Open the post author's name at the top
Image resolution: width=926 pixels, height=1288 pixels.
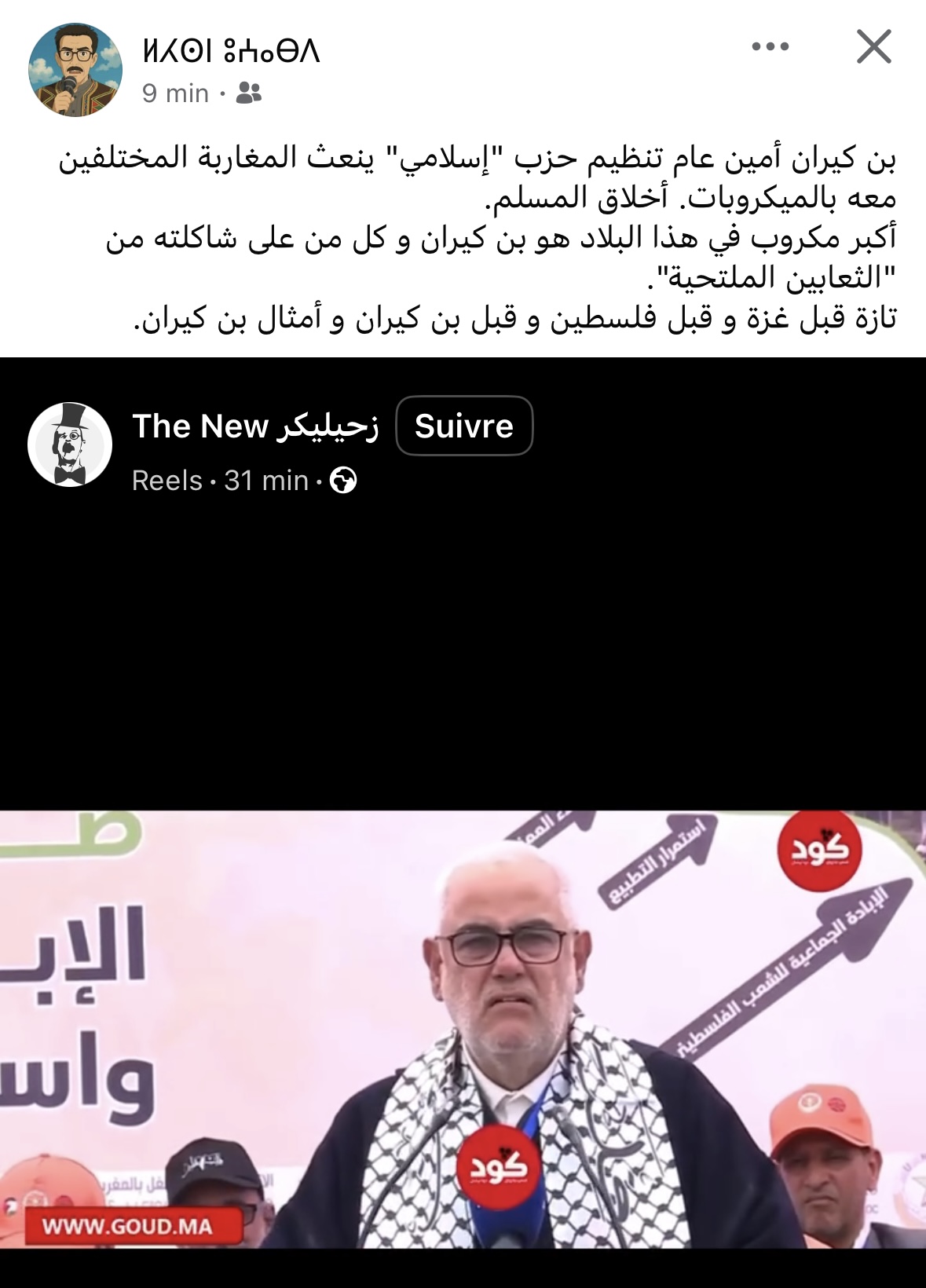232,52
